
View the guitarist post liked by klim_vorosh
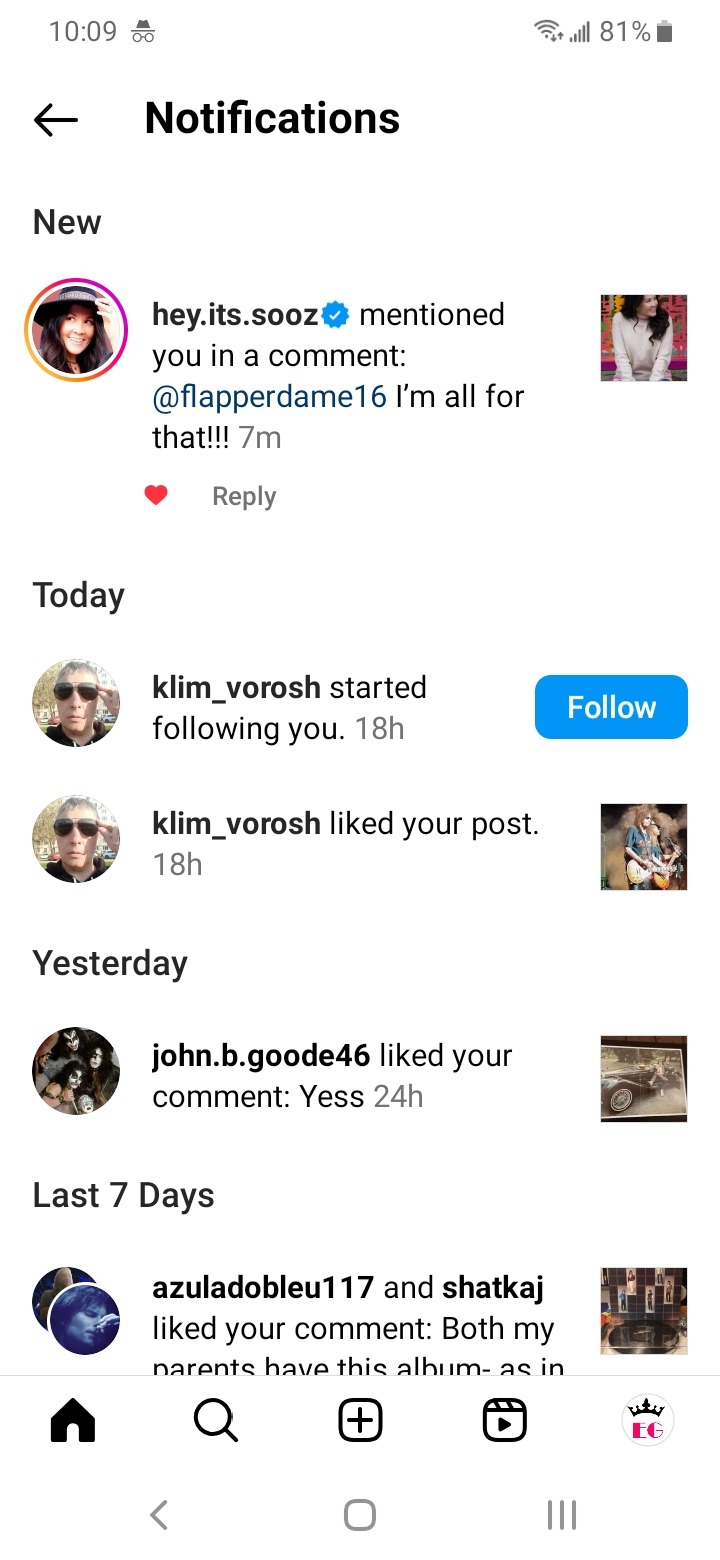[x=643, y=846]
